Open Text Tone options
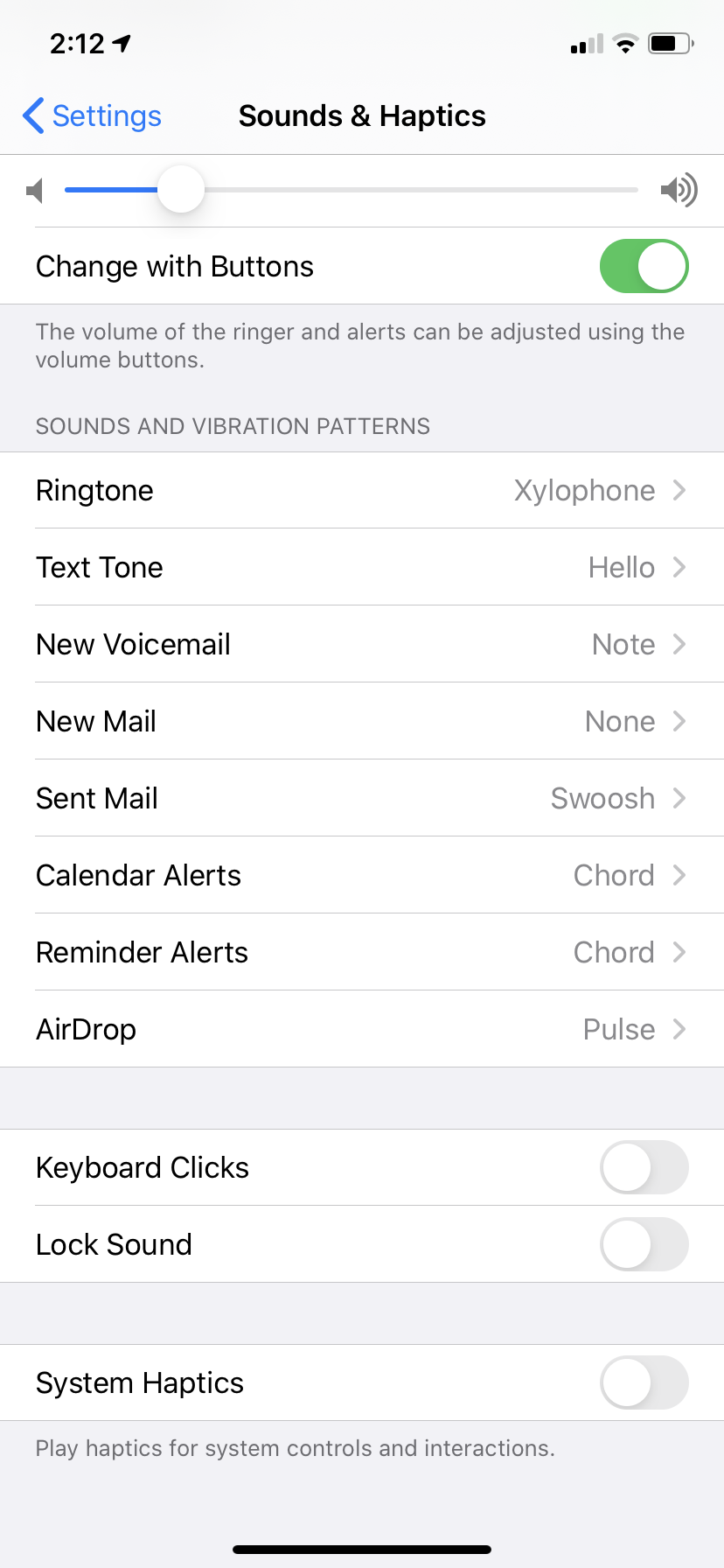 click(362, 568)
